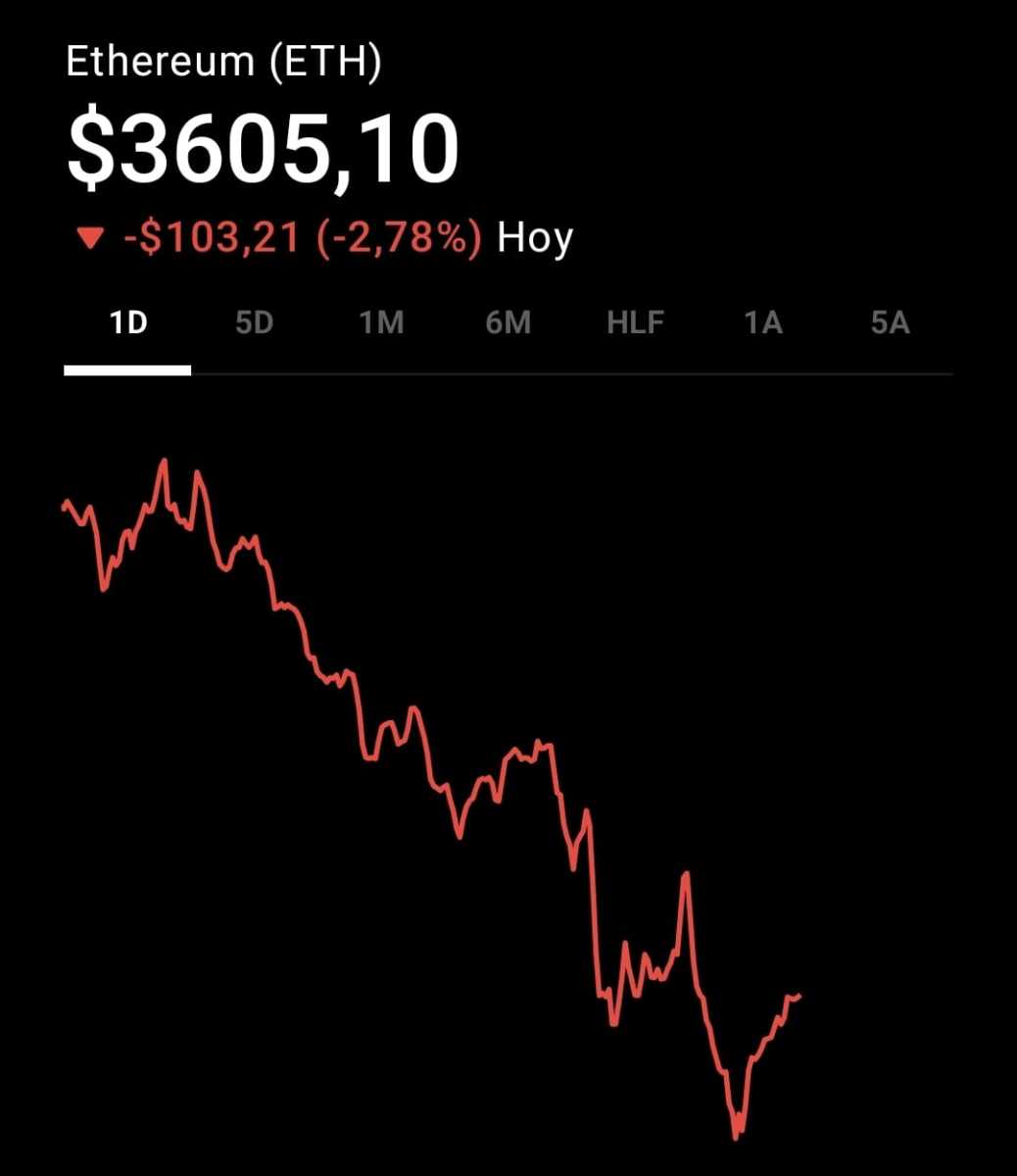Tap the end of the price line

pos(799,995)
